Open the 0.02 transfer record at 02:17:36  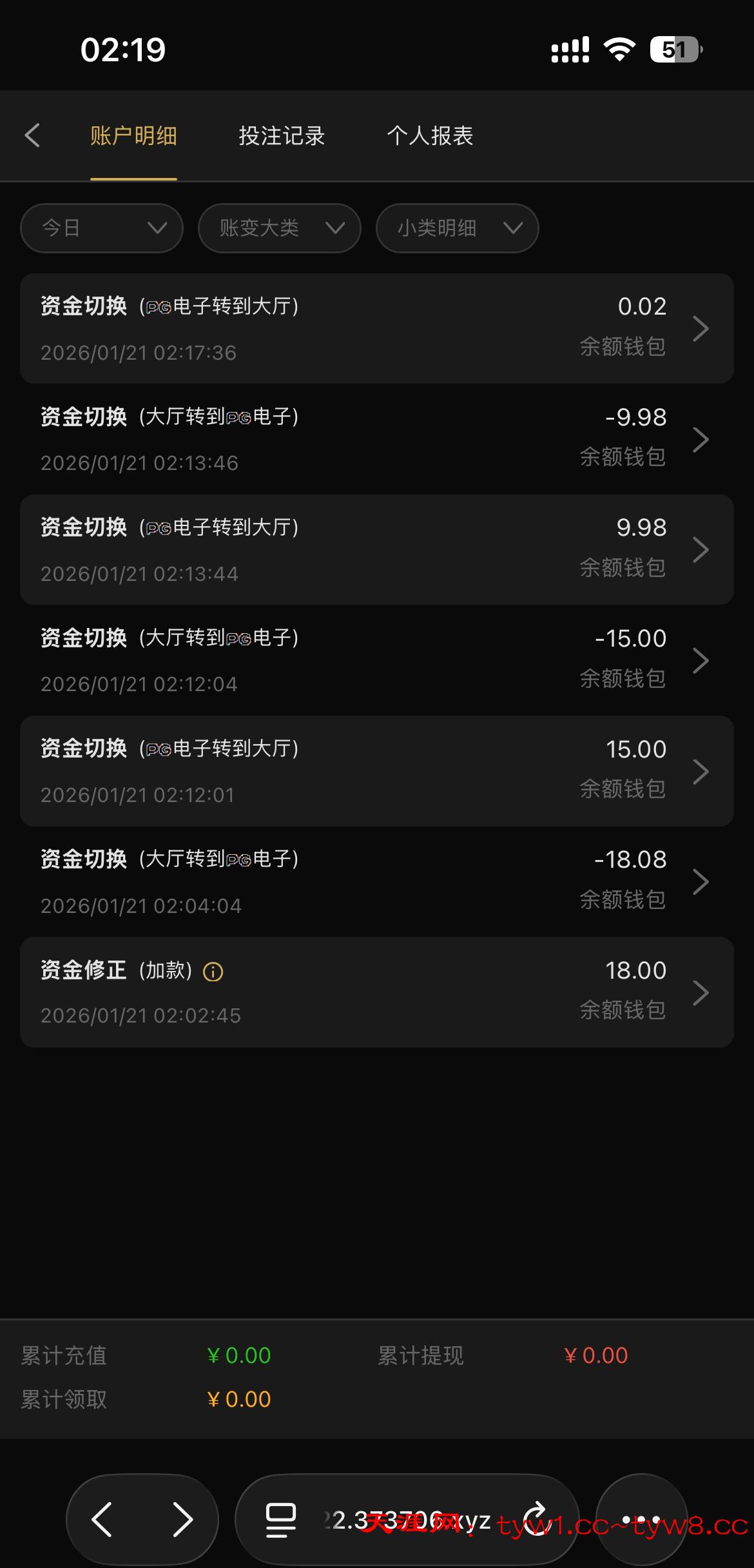tap(376, 329)
